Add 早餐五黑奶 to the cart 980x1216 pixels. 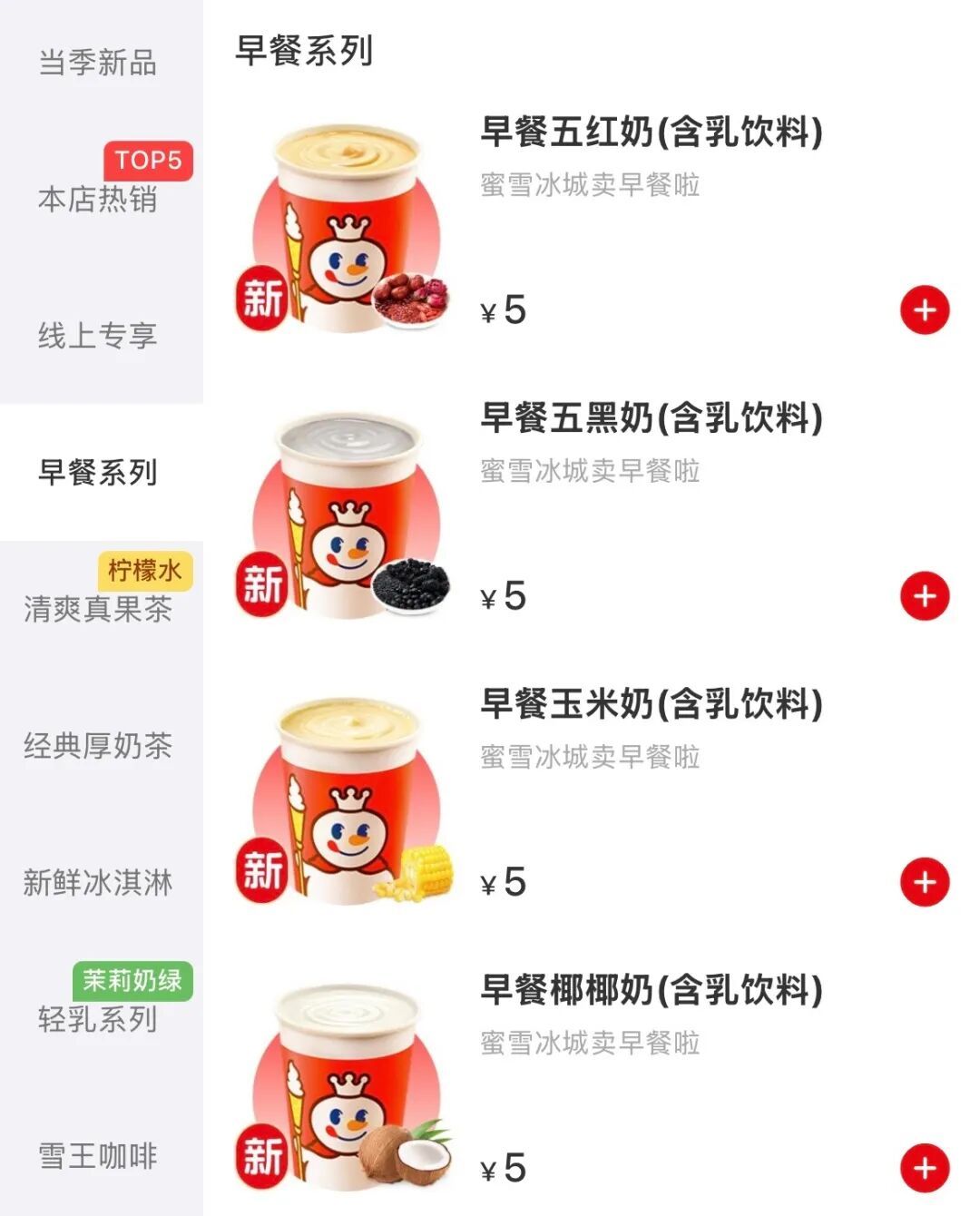pos(924,596)
